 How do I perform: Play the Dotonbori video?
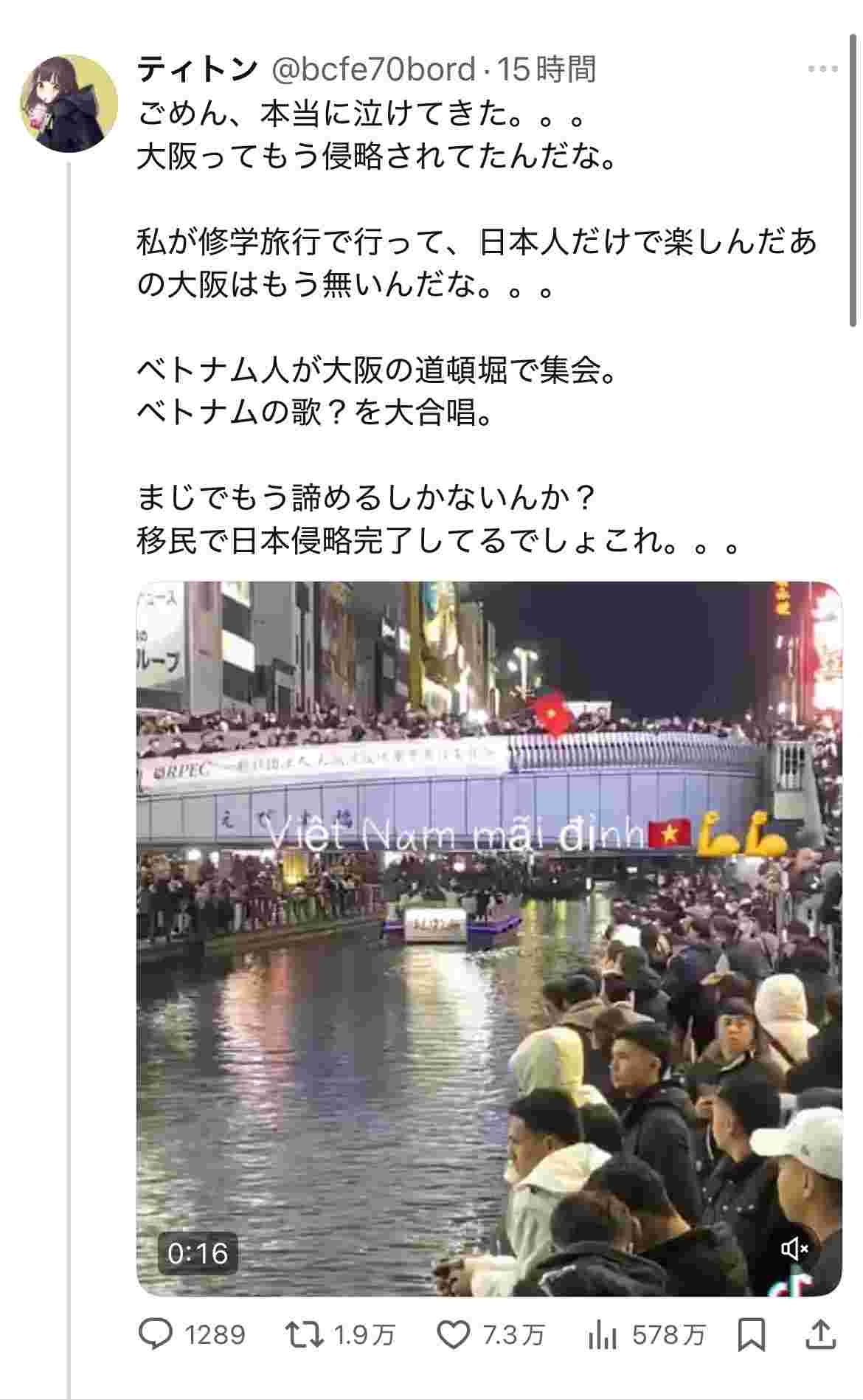click(x=488, y=939)
